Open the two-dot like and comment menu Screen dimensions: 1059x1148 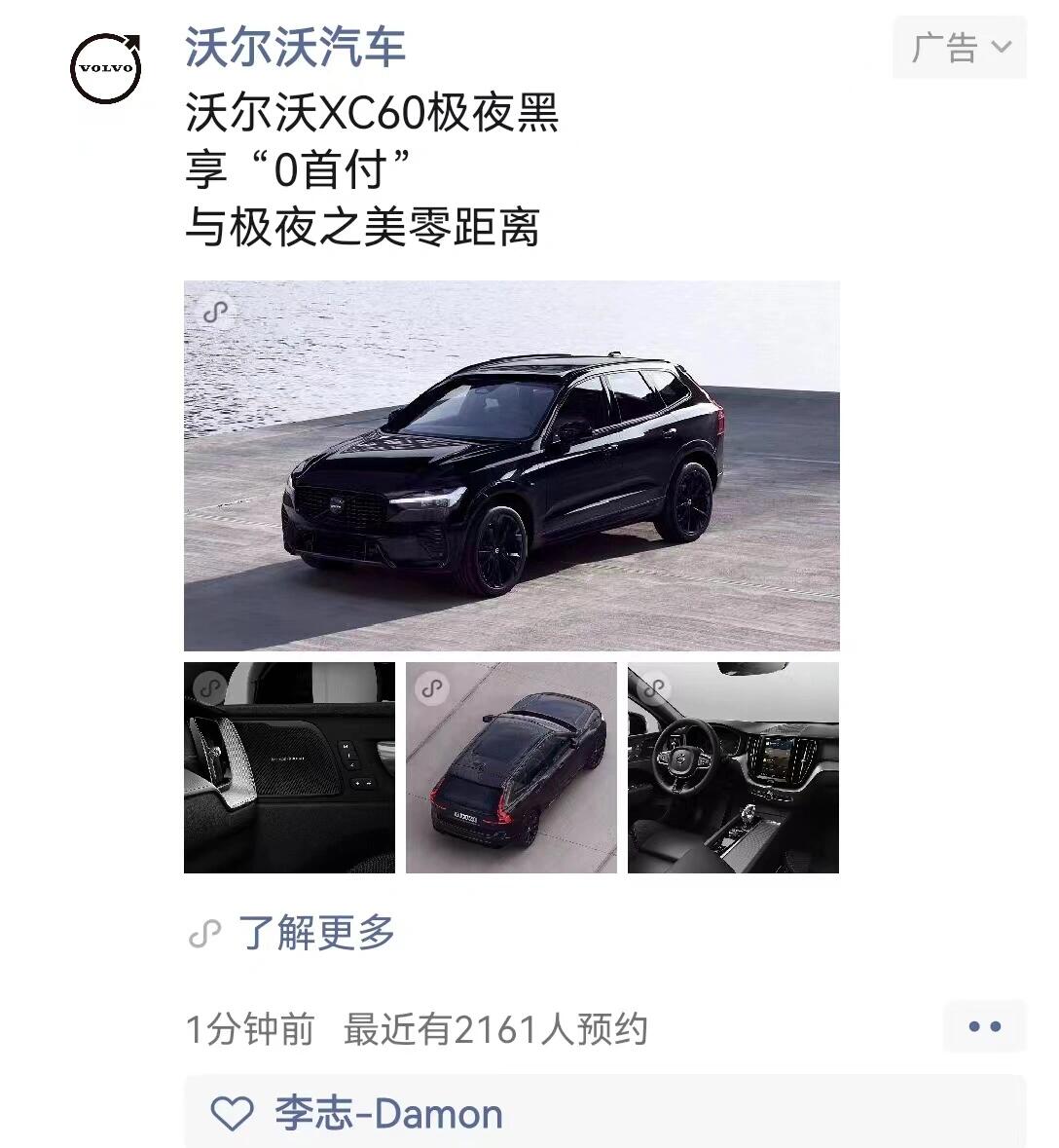click(x=984, y=1026)
